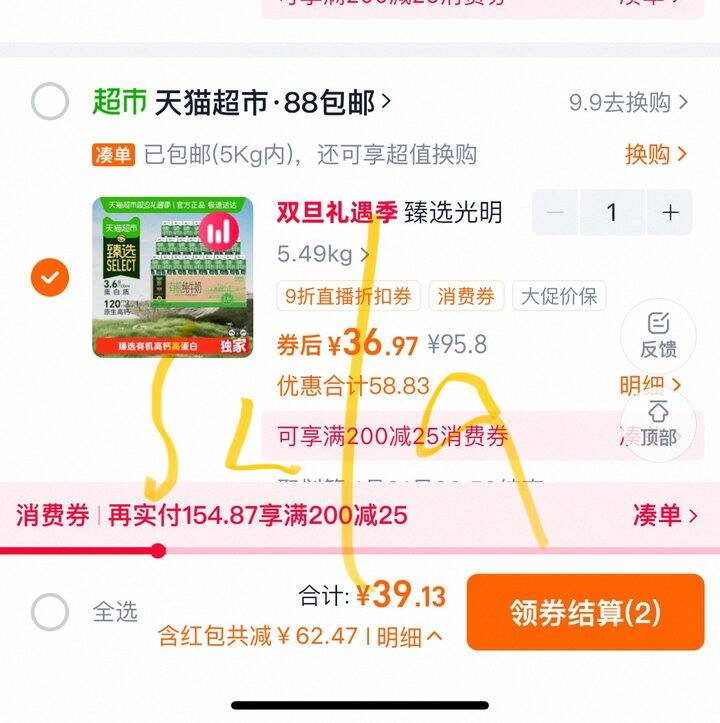Tap 换购 next to free shipping notice
This screenshot has width=720, height=723.
(x=656, y=154)
